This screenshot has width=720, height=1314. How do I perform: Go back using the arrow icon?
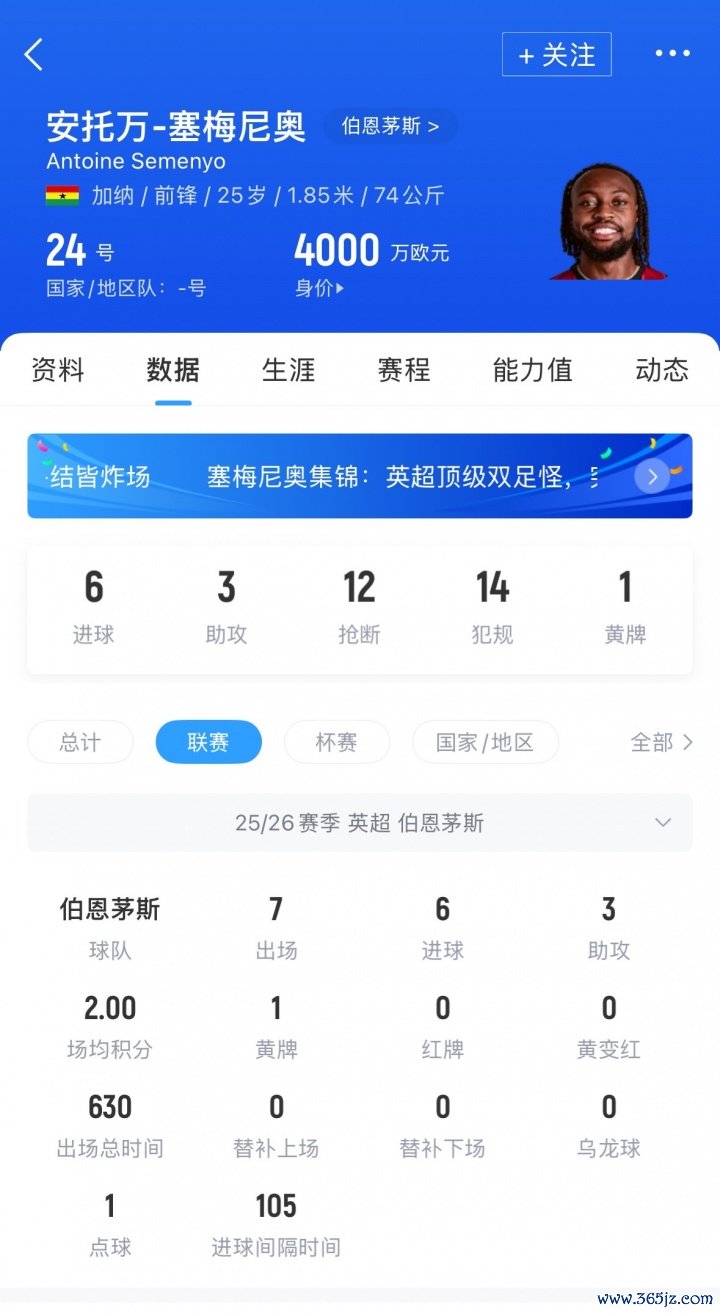click(x=34, y=54)
